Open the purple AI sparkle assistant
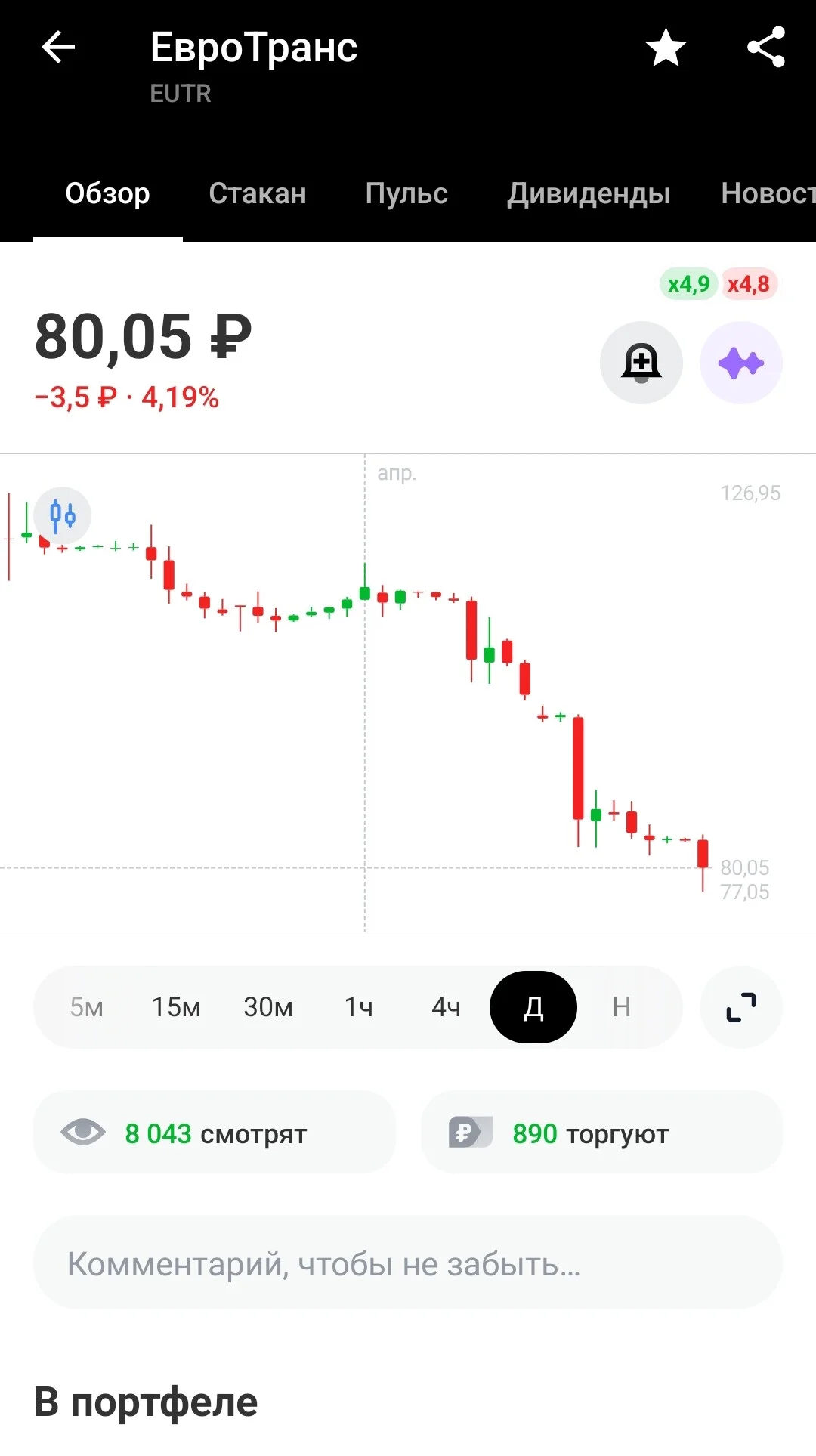This screenshot has height=1456, width=816. (741, 363)
